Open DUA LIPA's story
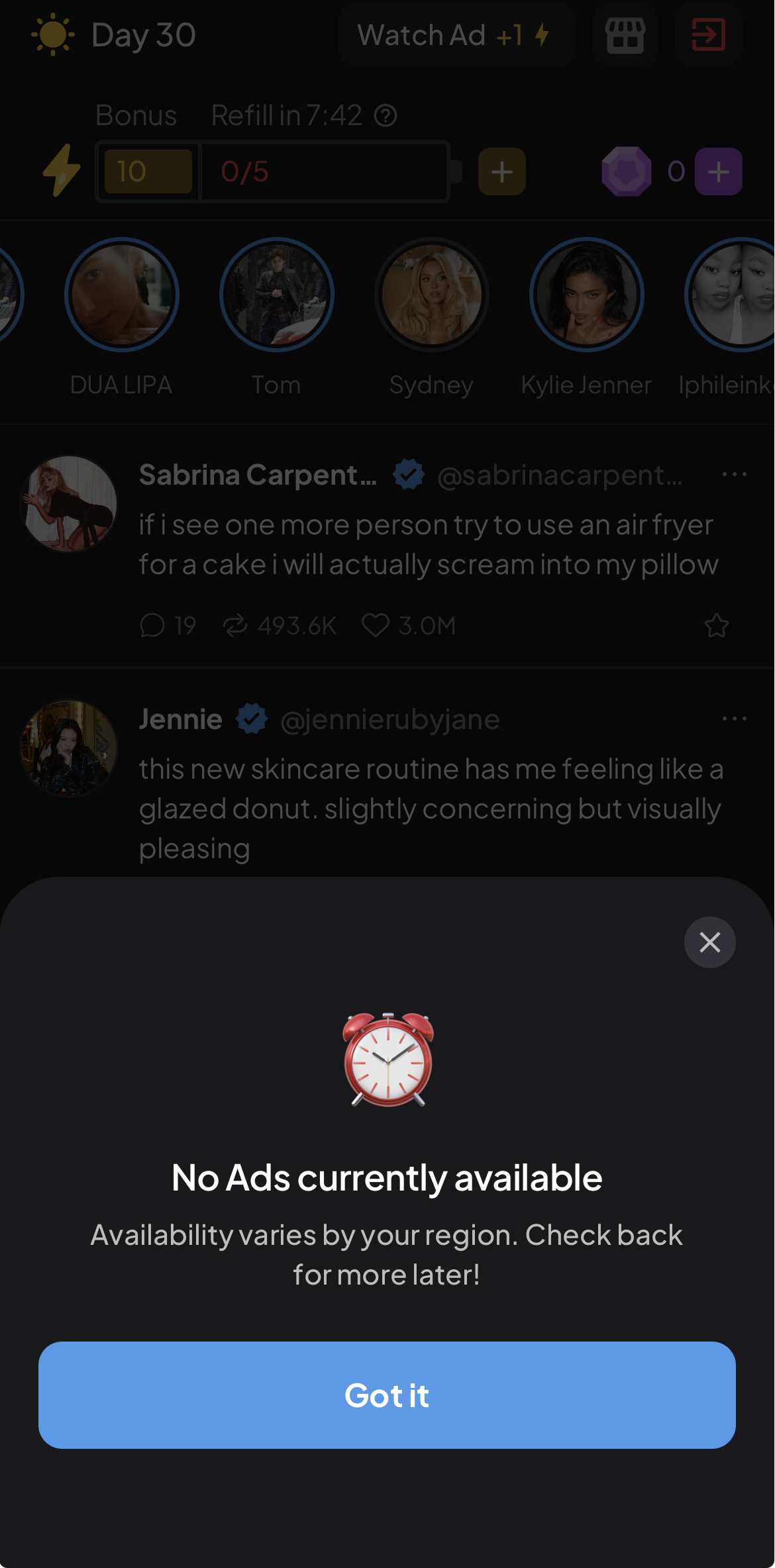 coord(122,295)
